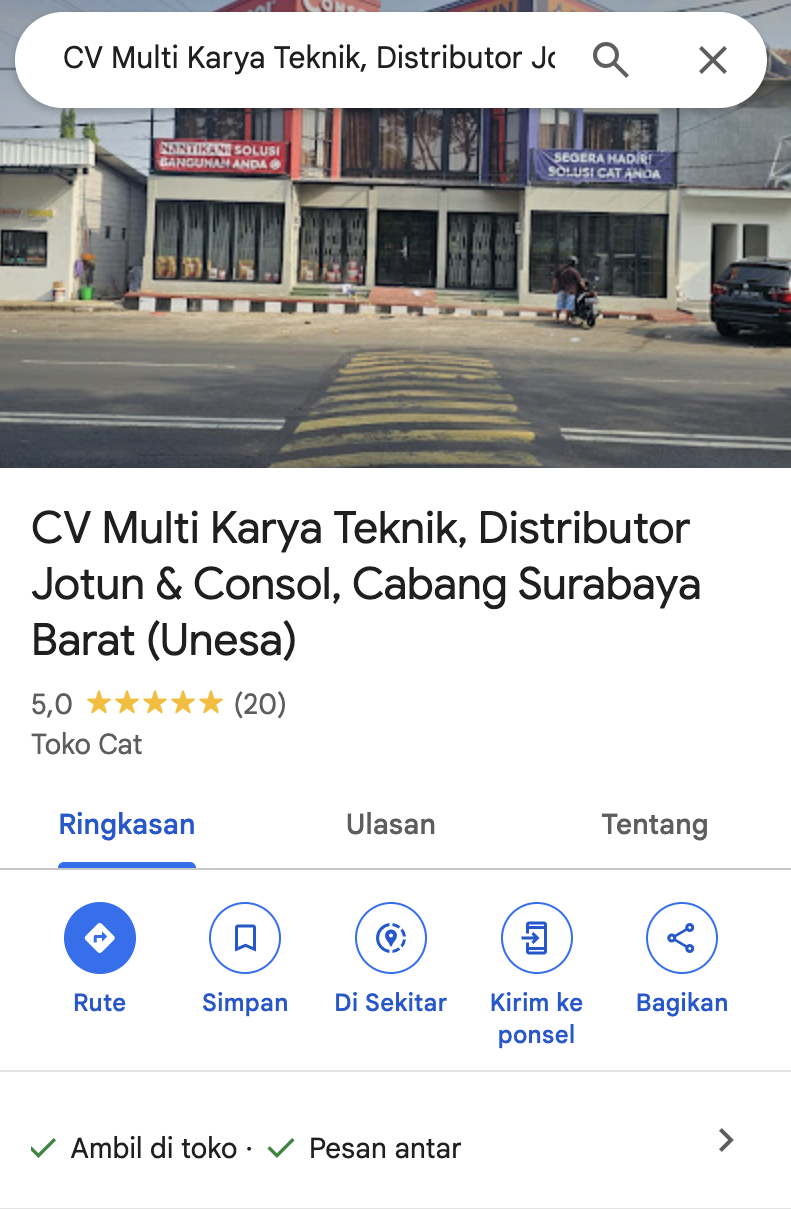Open the reviews via the star rating
Screen dimensions: 791x1209
click(155, 704)
